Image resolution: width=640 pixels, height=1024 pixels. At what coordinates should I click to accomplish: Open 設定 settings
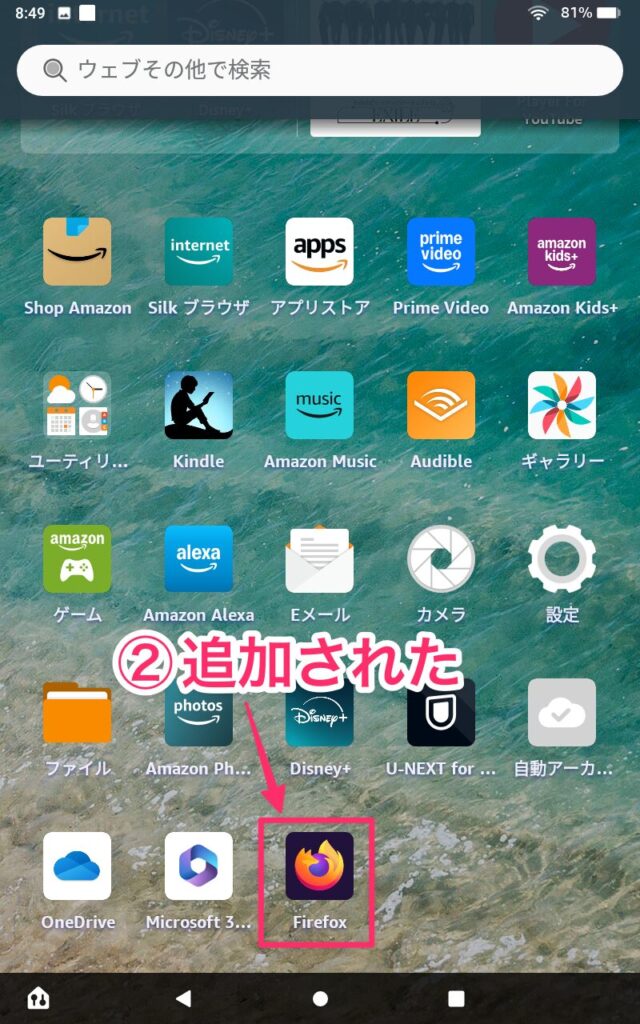[x=562, y=559]
